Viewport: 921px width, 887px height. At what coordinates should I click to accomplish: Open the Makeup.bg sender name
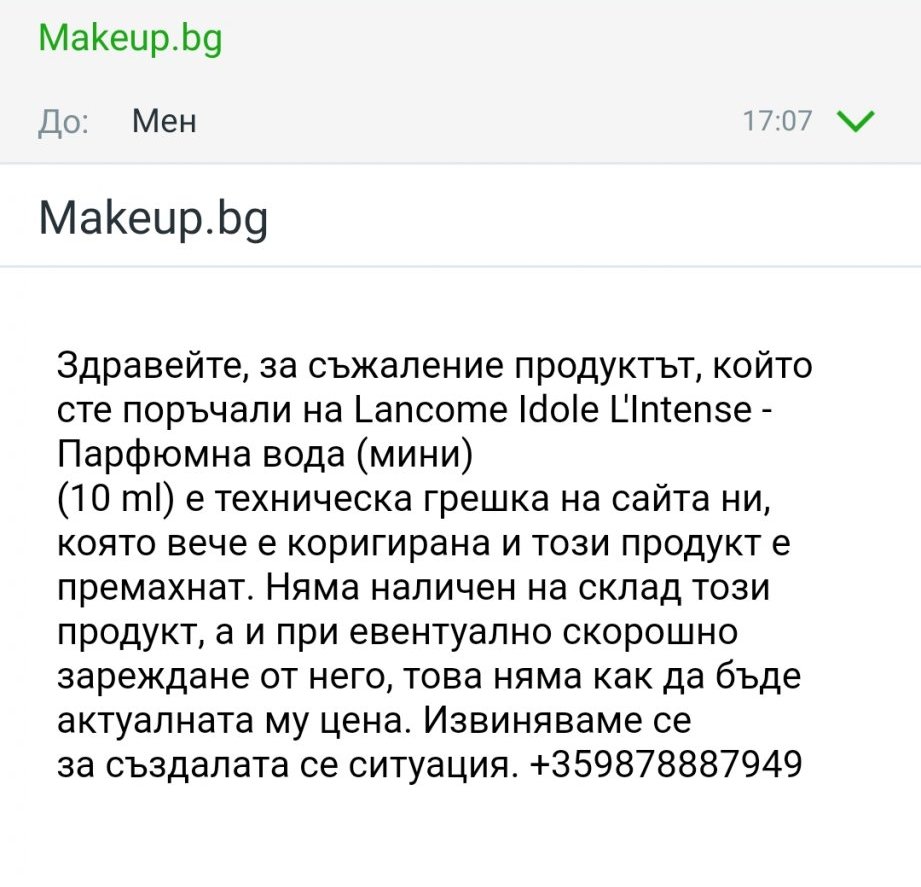click(x=130, y=39)
